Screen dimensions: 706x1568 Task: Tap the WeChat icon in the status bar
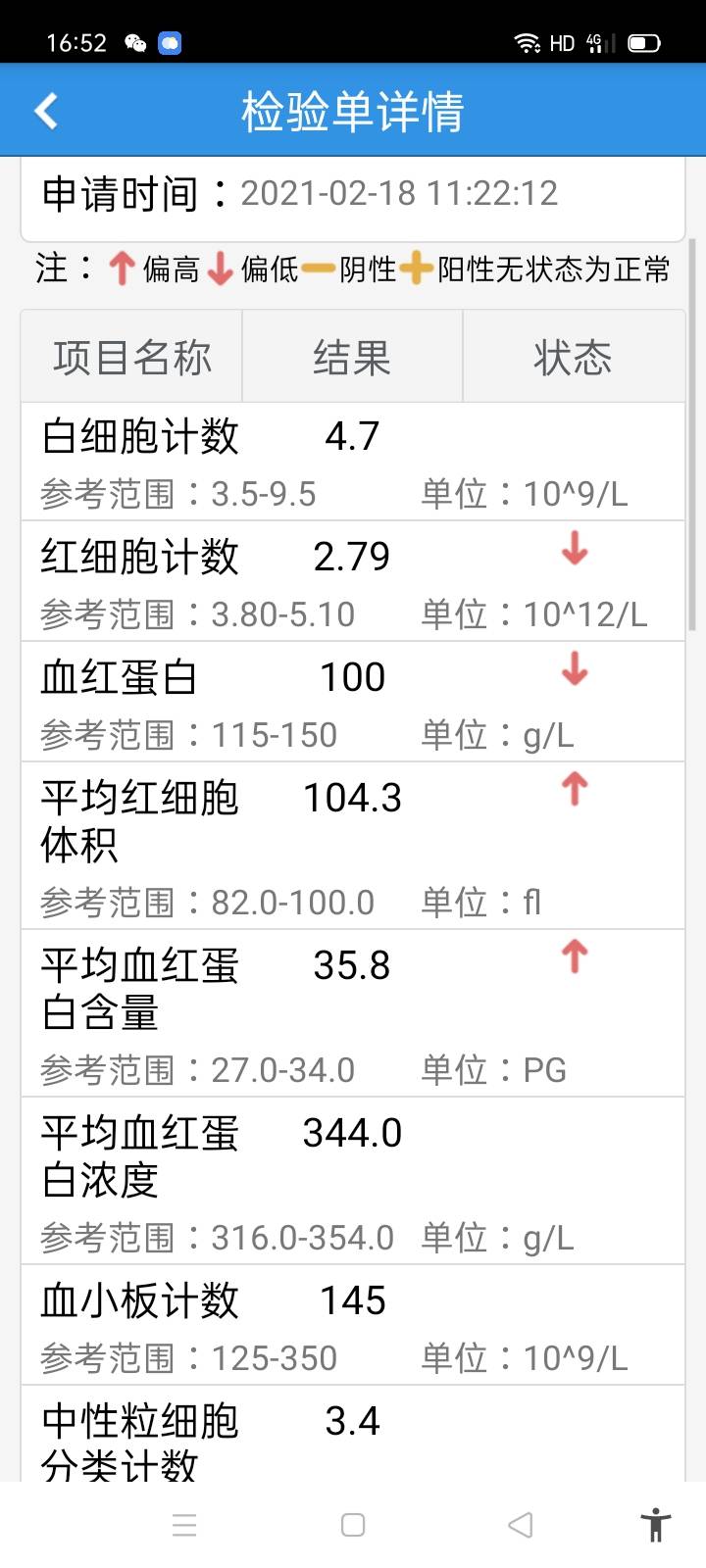135,42
